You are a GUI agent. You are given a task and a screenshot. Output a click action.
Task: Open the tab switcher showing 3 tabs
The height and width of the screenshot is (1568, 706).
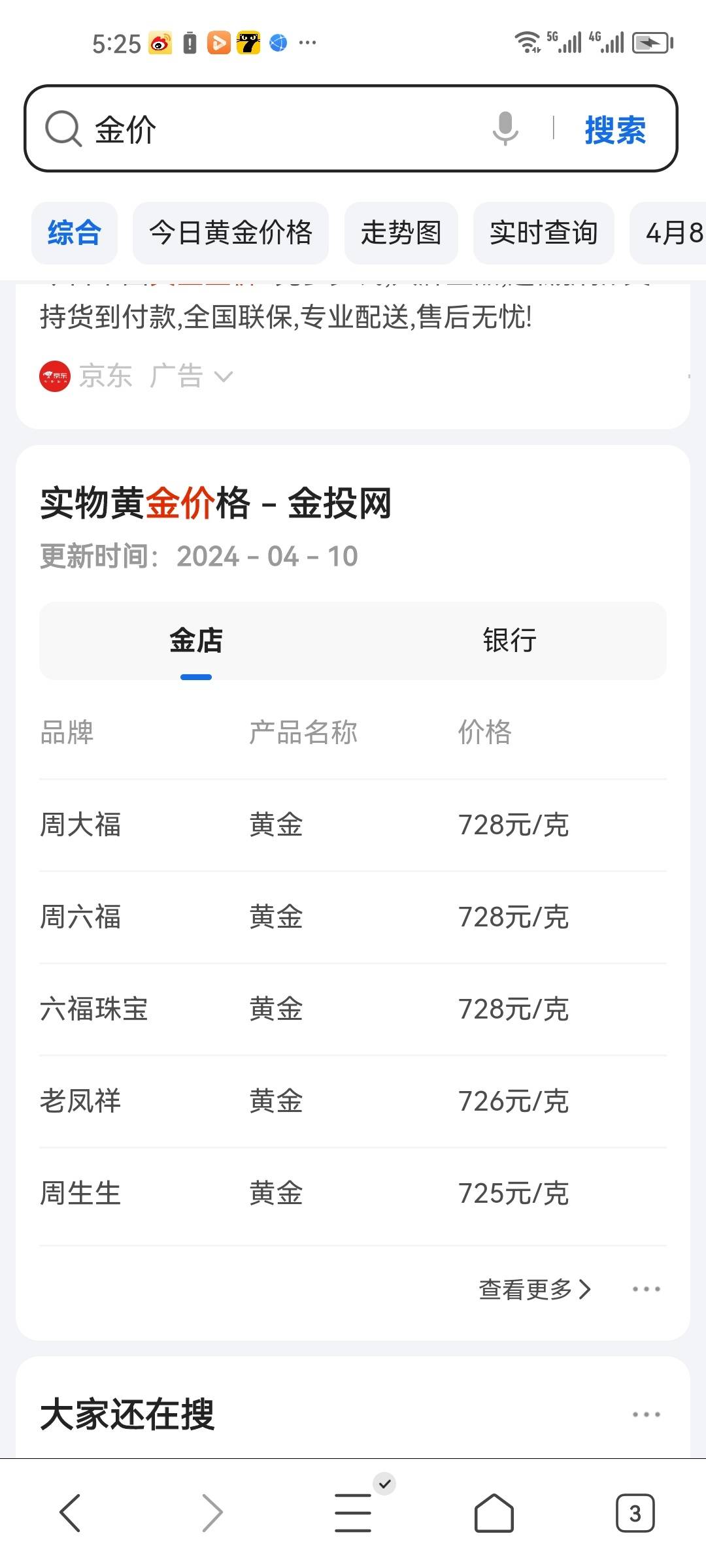(635, 1512)
